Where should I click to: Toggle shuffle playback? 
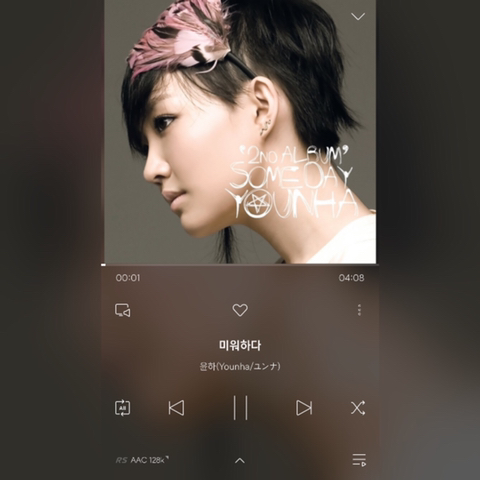358,408
